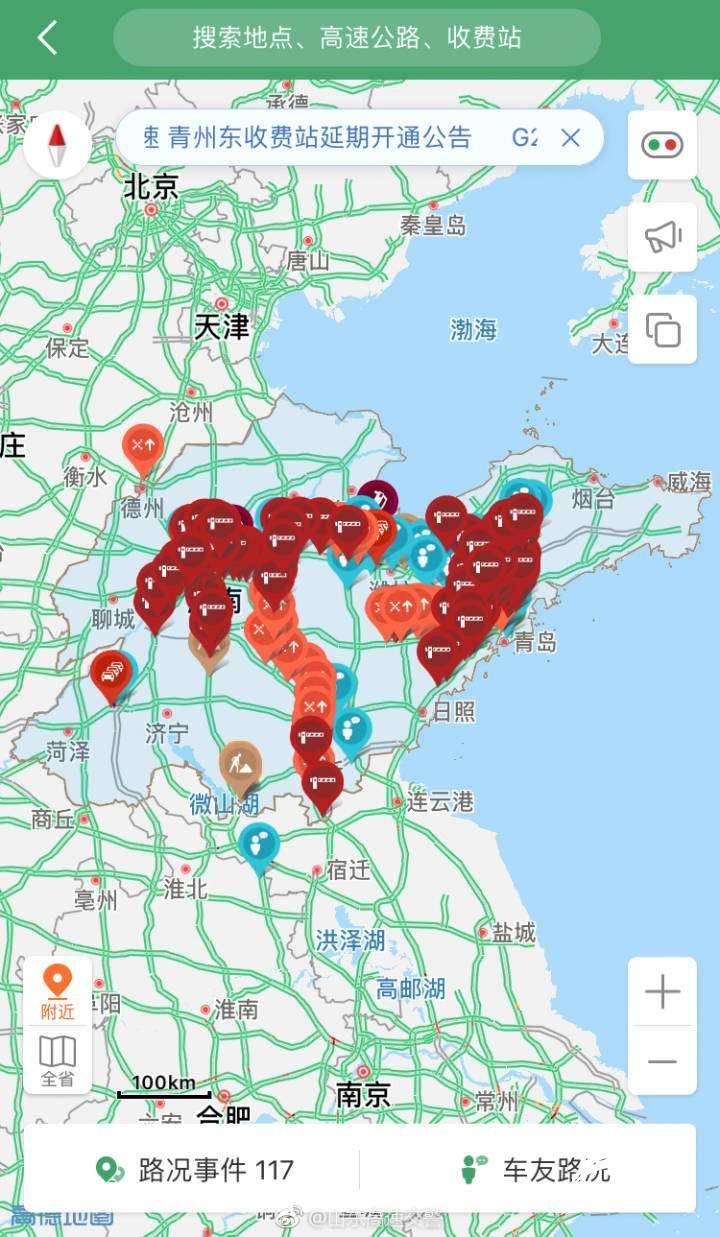Open 路况事件 117 list

pos(194,1169)
